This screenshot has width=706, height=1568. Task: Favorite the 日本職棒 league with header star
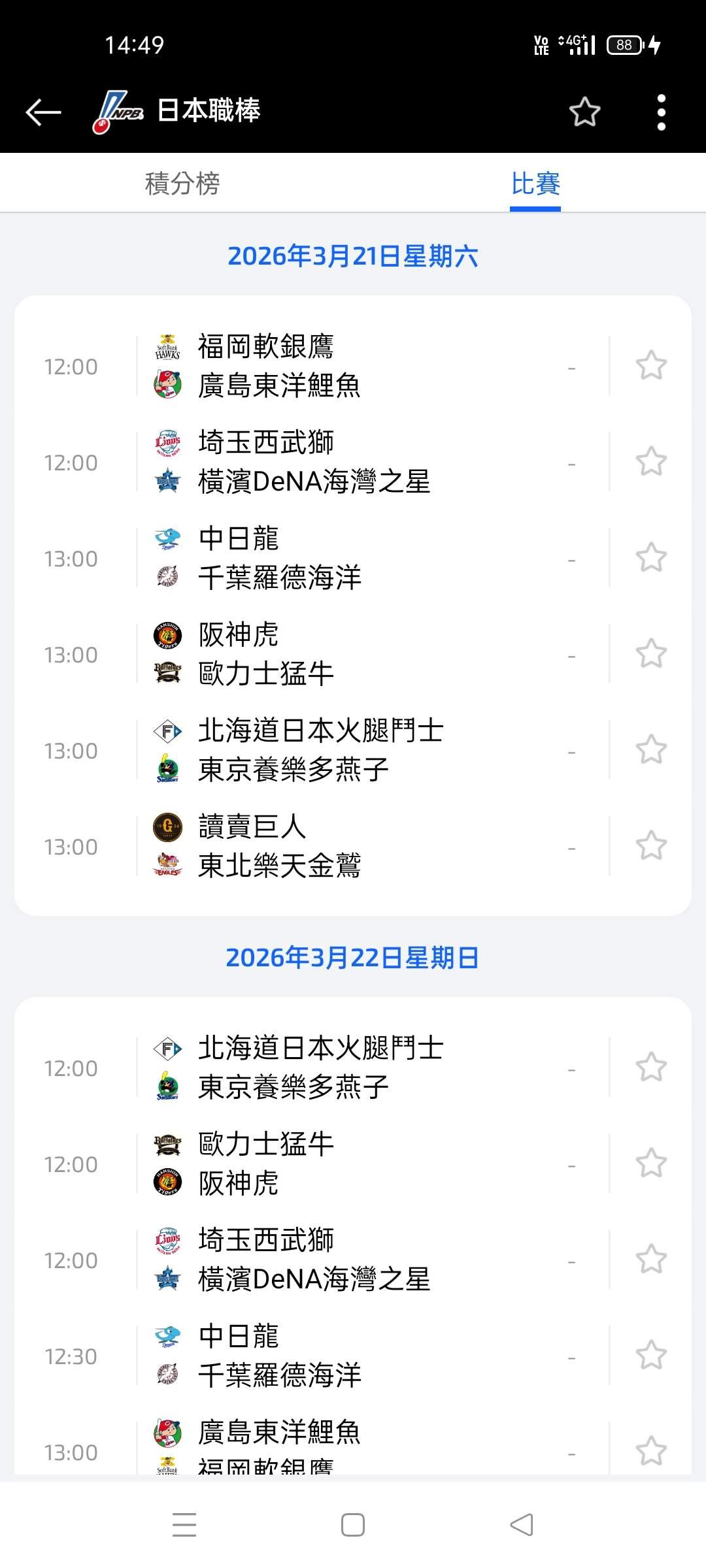[584, 112]
